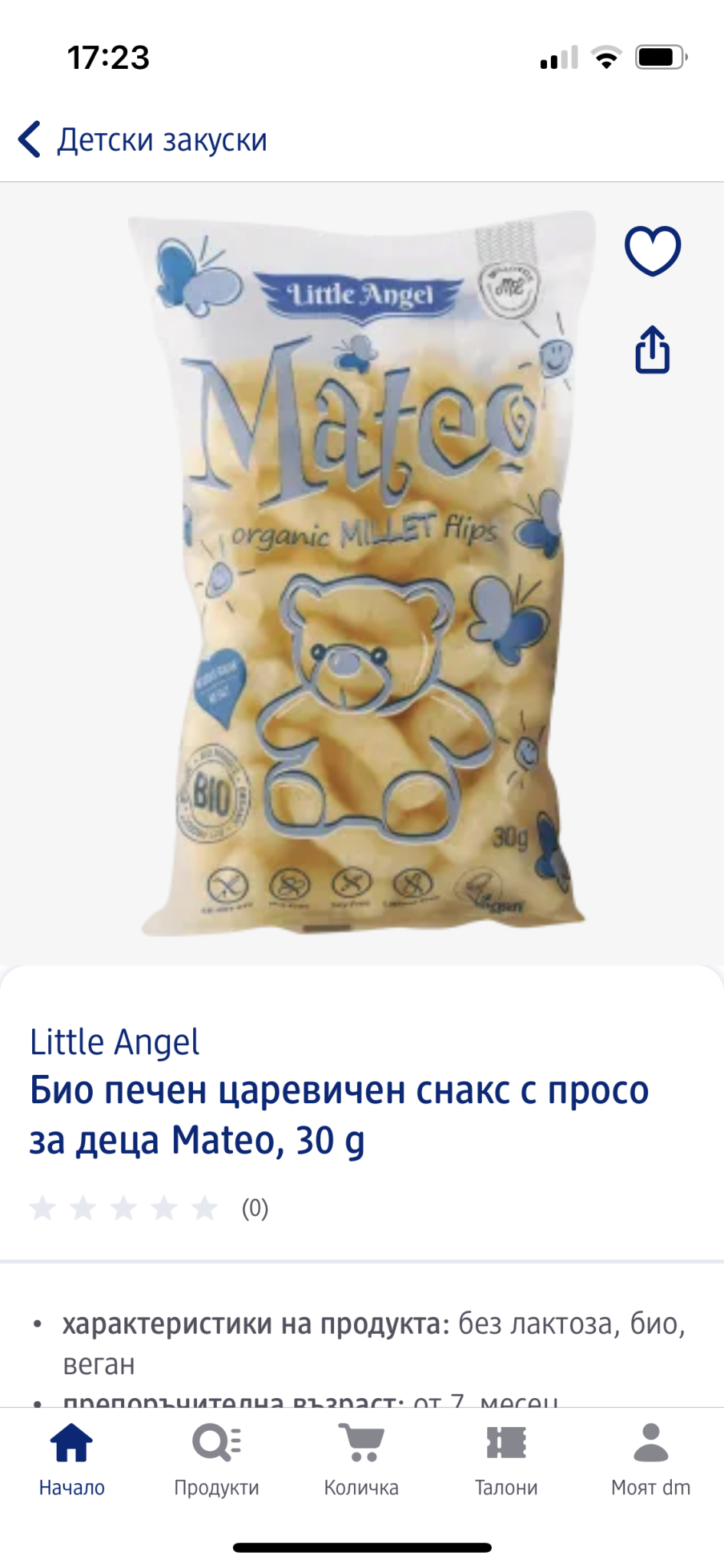Open the Mateo product image
Image resolution: width=724 pixels, height=1568 pixels.
click(x=362, y=573)
